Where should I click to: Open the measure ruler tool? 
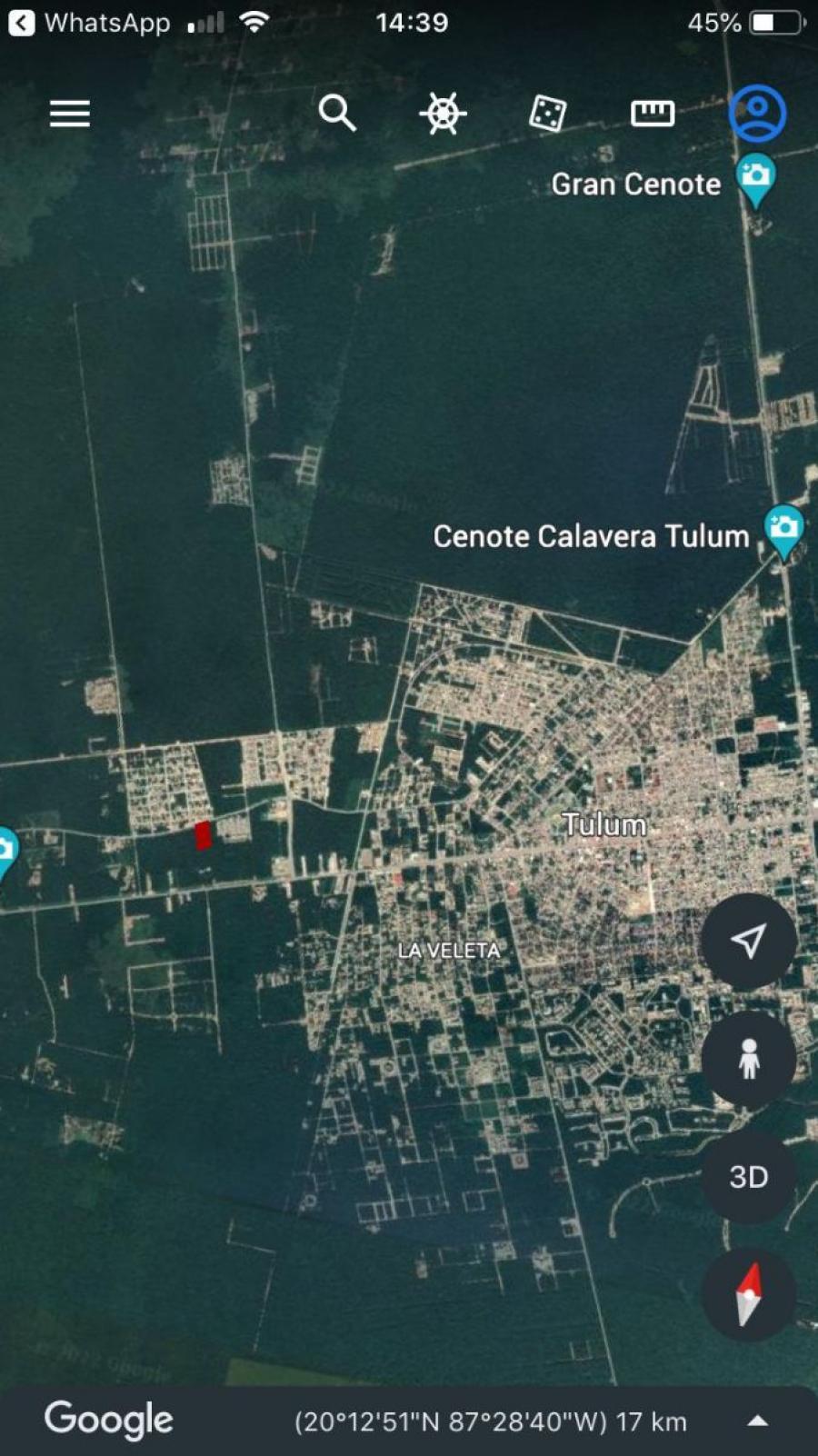click(653, 114)
